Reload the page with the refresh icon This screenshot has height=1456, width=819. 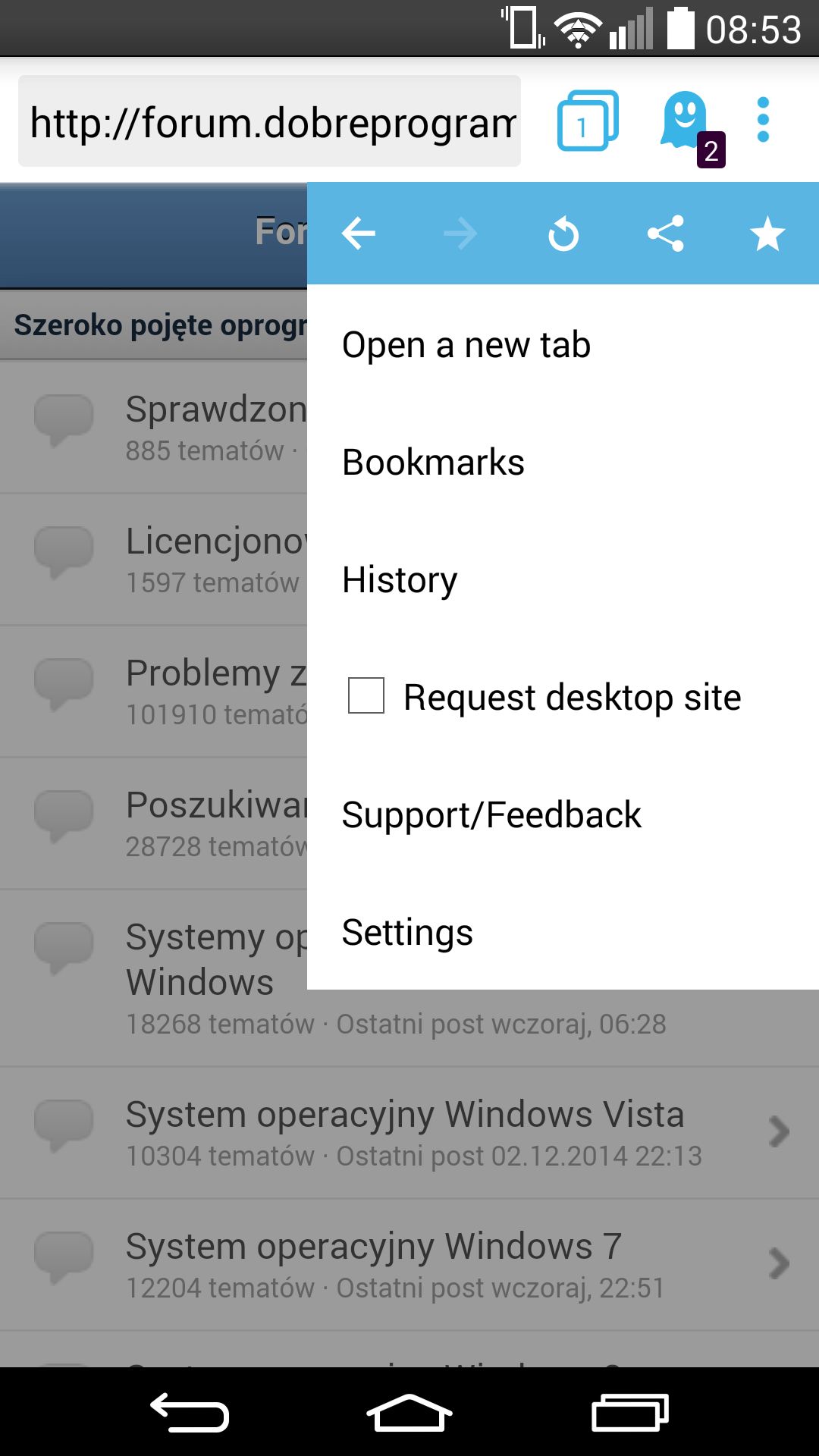(563, 234)
